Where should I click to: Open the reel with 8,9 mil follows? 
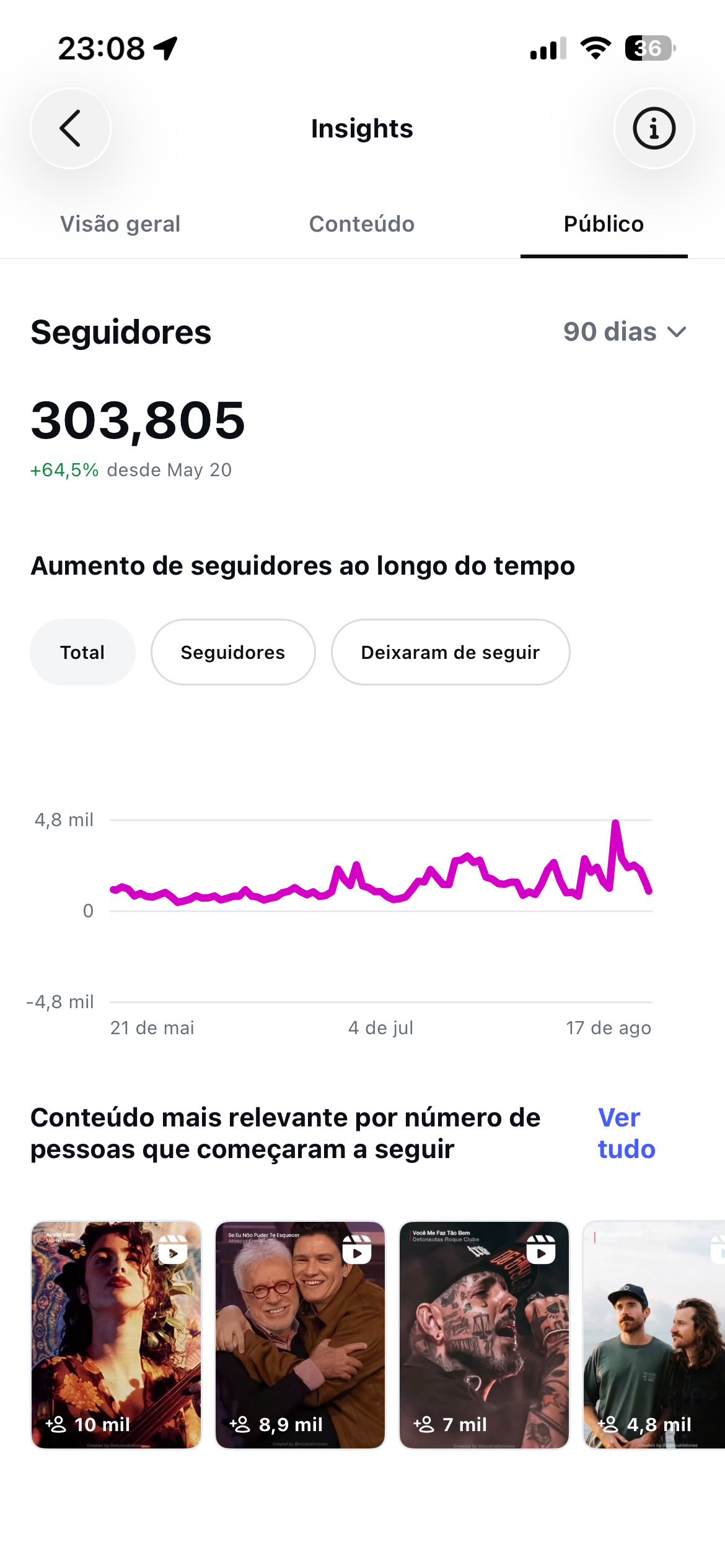[x=300, y=1335]
